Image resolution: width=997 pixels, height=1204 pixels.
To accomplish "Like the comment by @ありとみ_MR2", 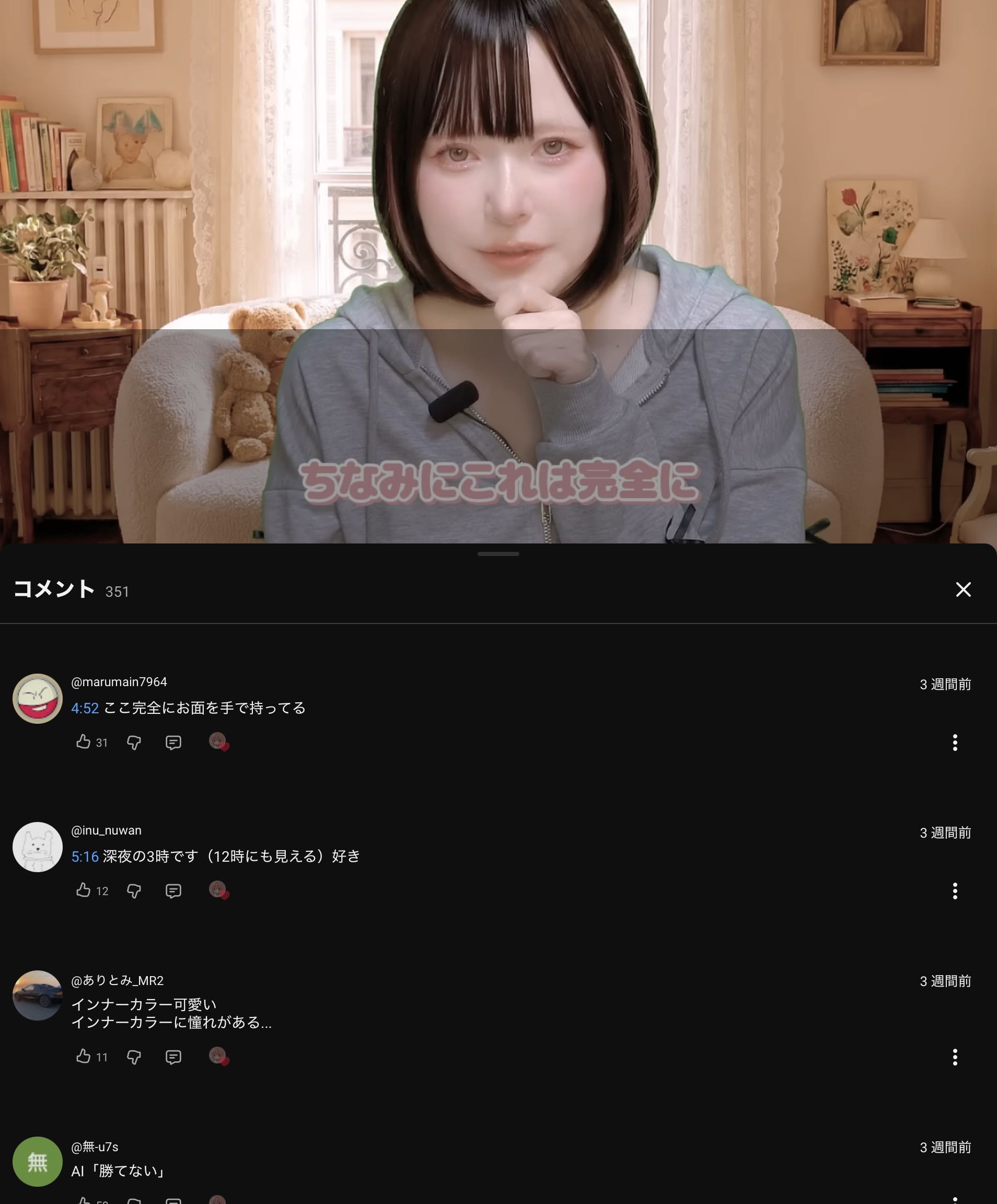I will point(84,1056).
